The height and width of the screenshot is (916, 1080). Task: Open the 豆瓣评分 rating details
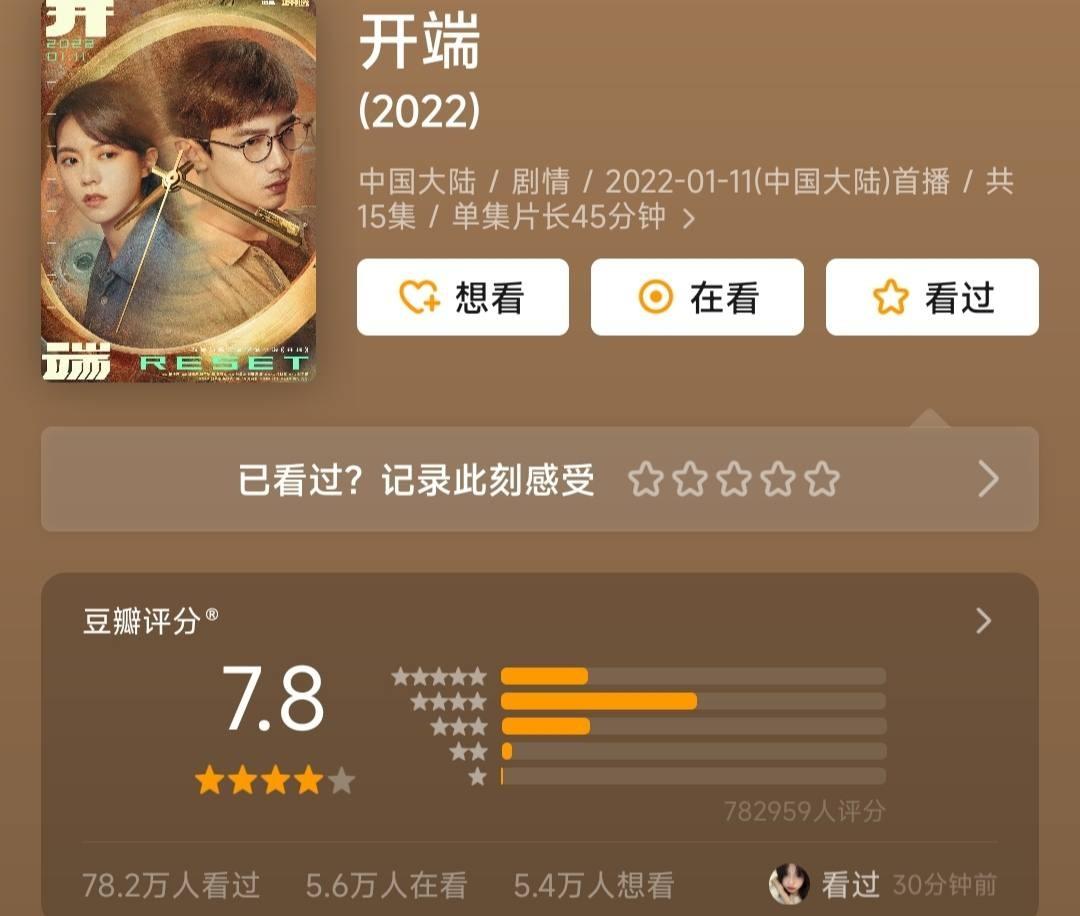[983, 621]
